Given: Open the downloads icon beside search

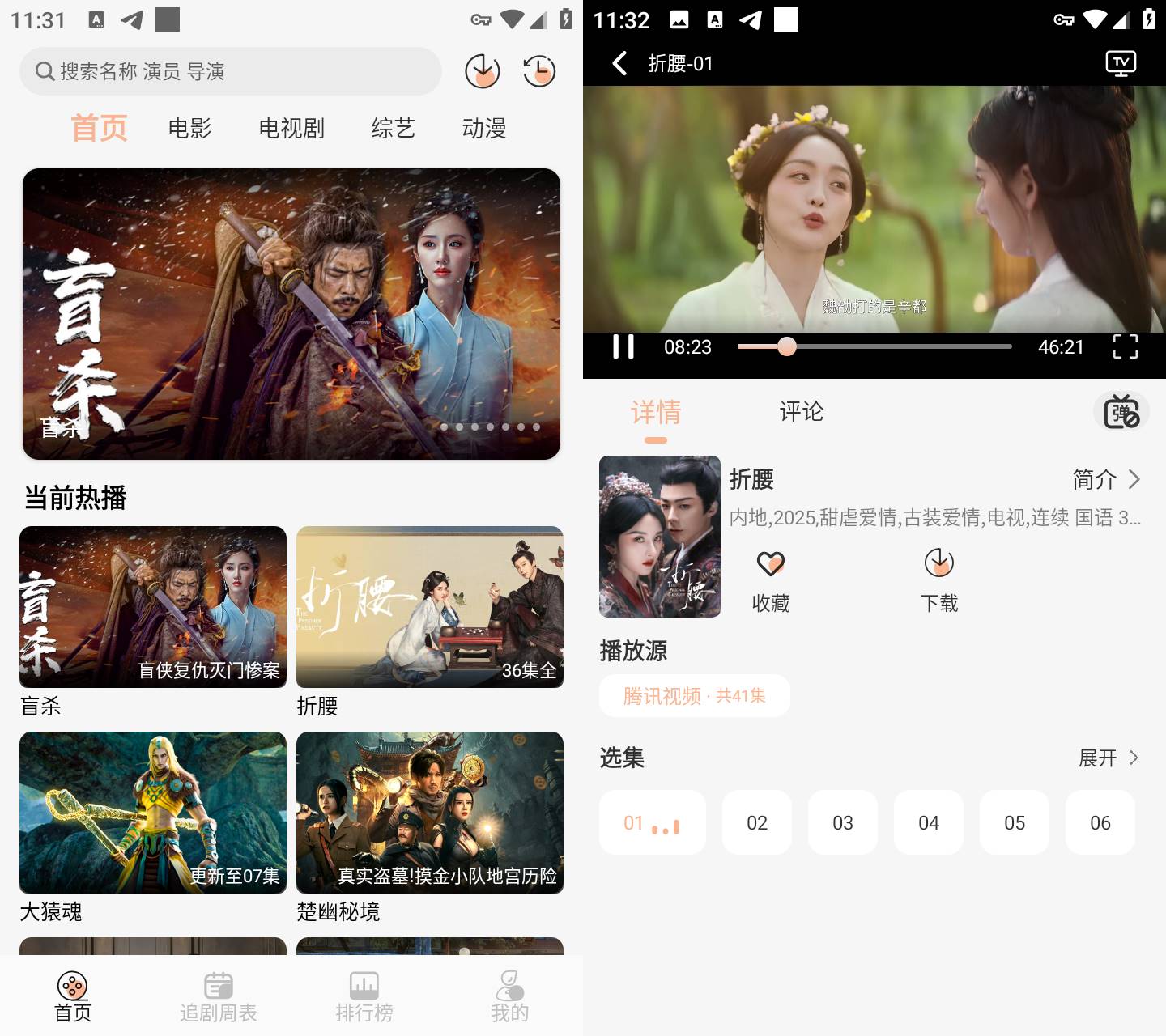Looking at the screenshot, I should click(483, 71).
